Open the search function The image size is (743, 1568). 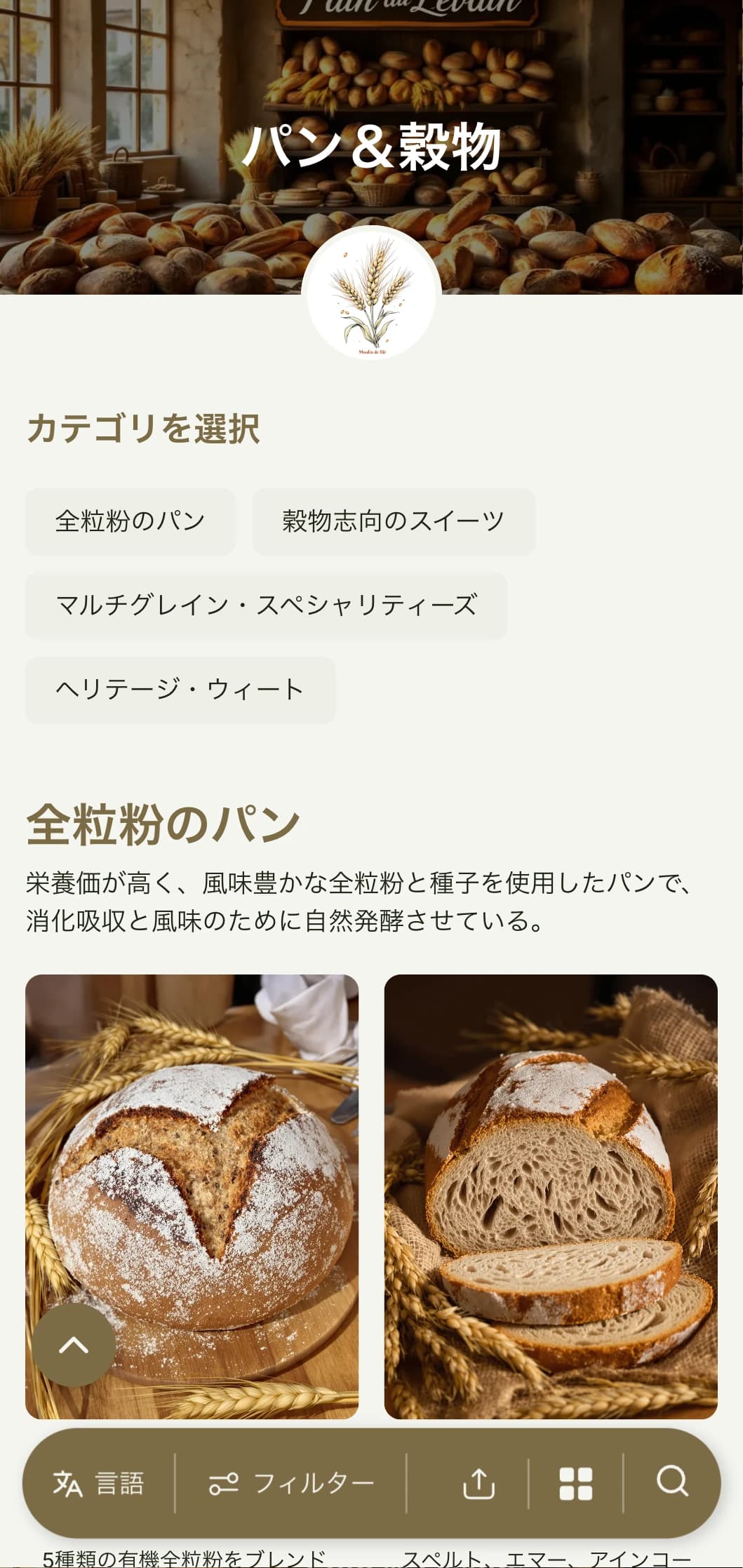[x=671, y=1483]
